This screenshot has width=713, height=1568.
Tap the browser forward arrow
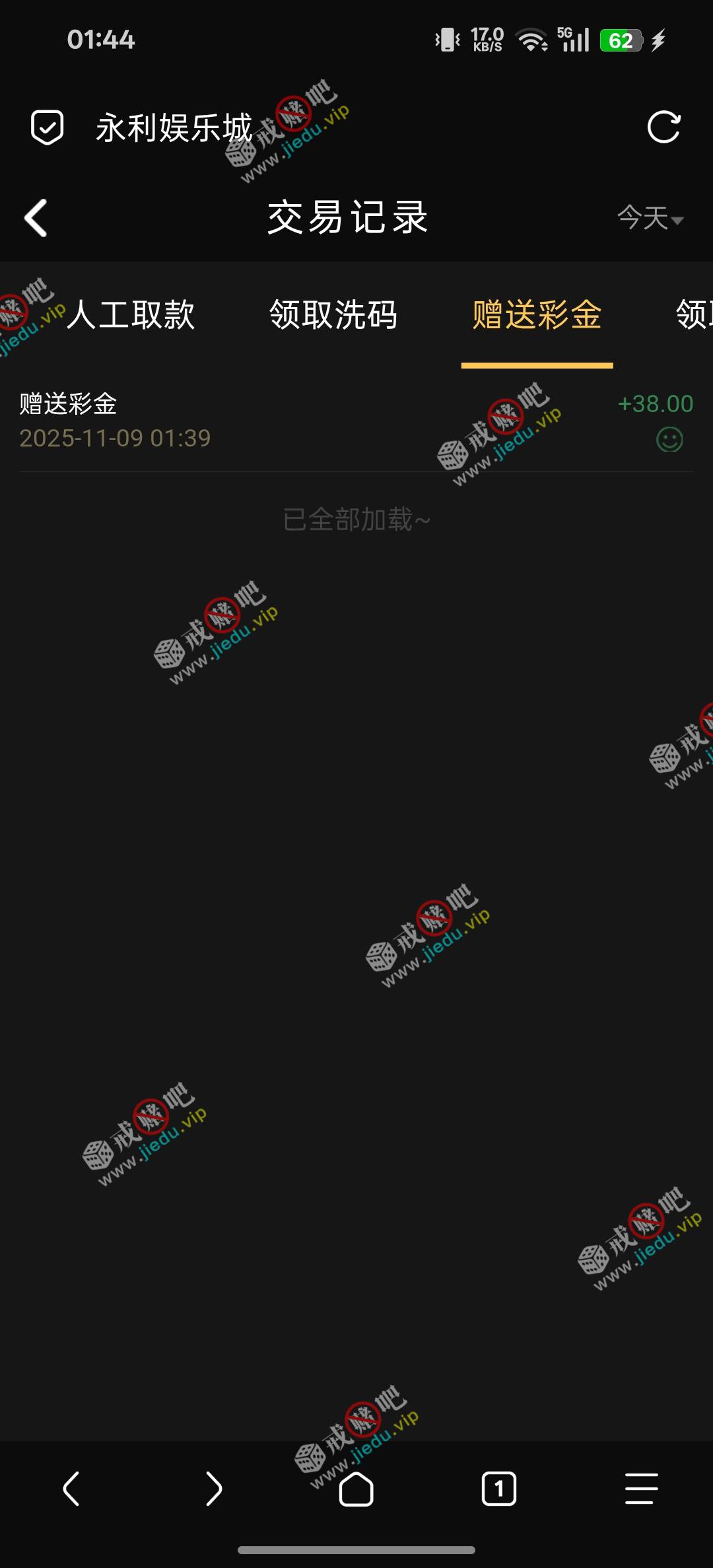214,1489
